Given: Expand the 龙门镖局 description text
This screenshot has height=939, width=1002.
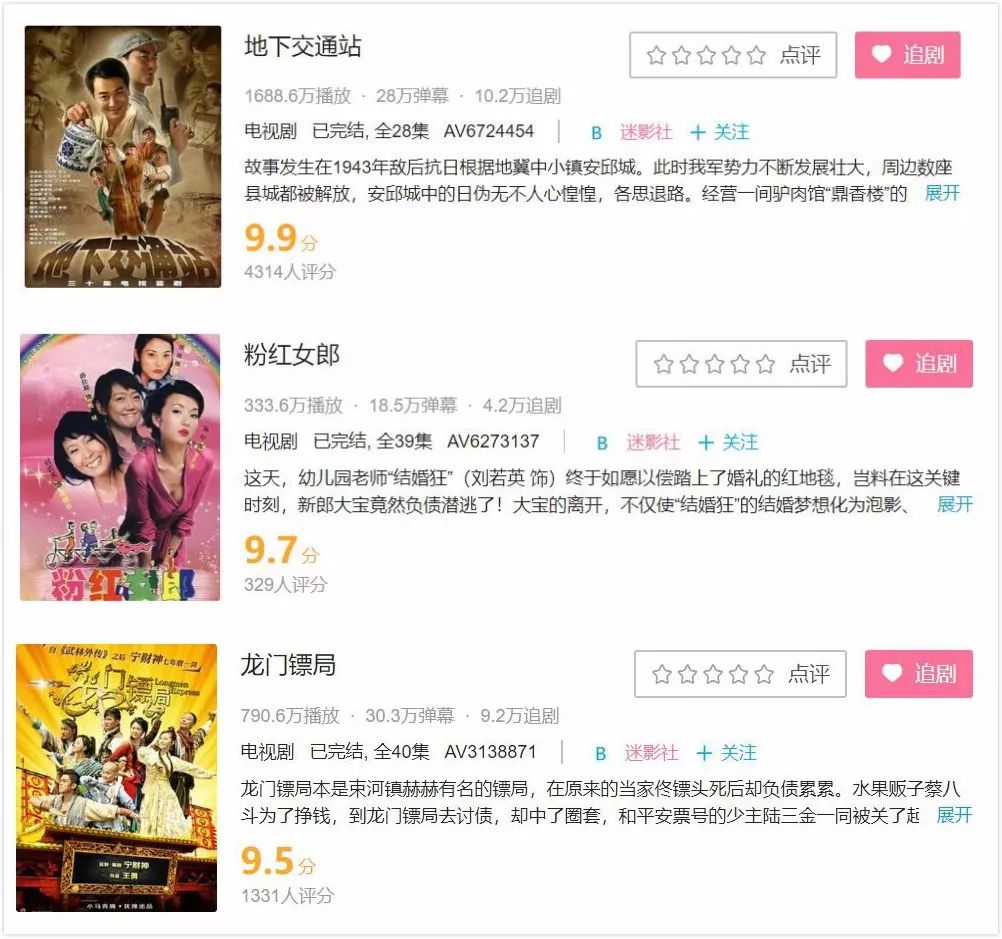Looking at the screenshot, I should (954, 815).
